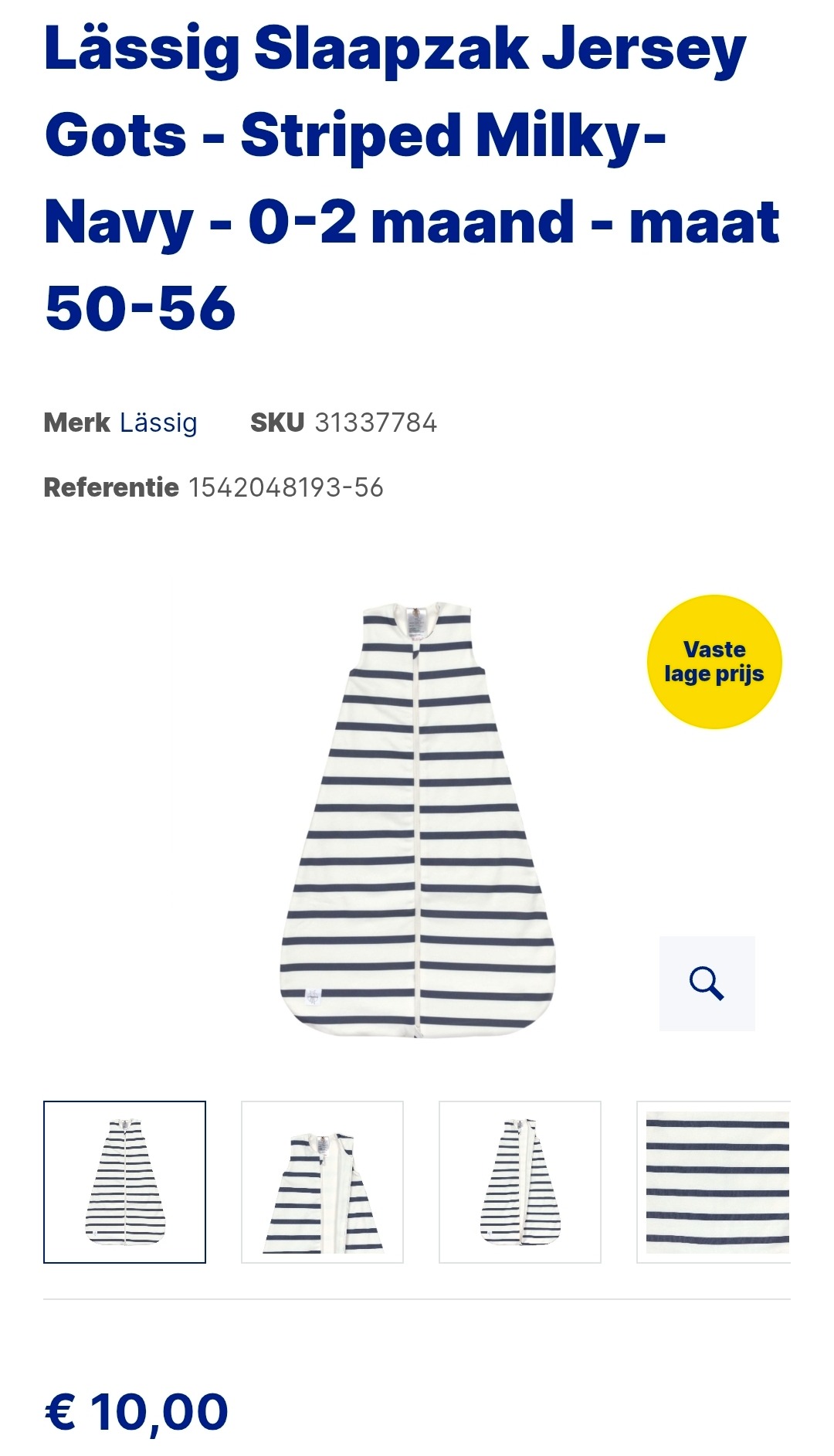Select the third thumbnail showing side view

click(520, 1182)
